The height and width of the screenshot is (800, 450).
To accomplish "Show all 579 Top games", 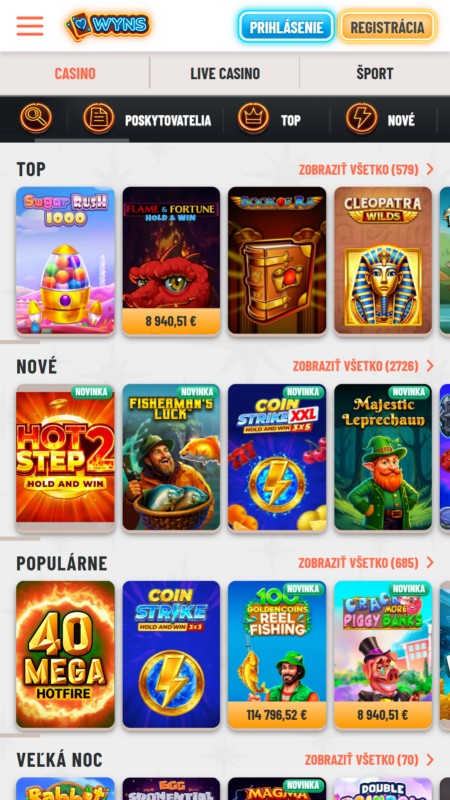I will 366,169.
